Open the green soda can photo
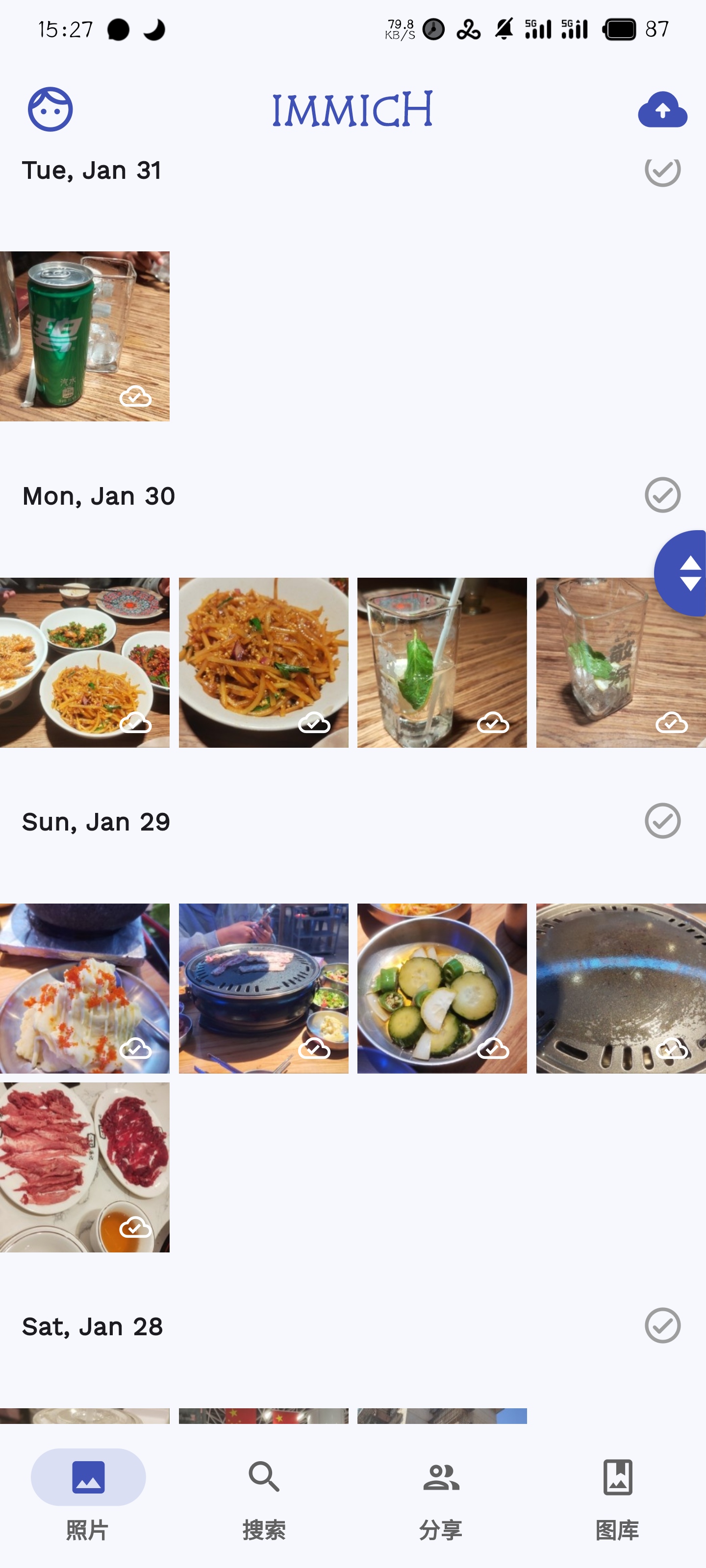Viewport: 706px width, 1568px height. tap(85, 336)
